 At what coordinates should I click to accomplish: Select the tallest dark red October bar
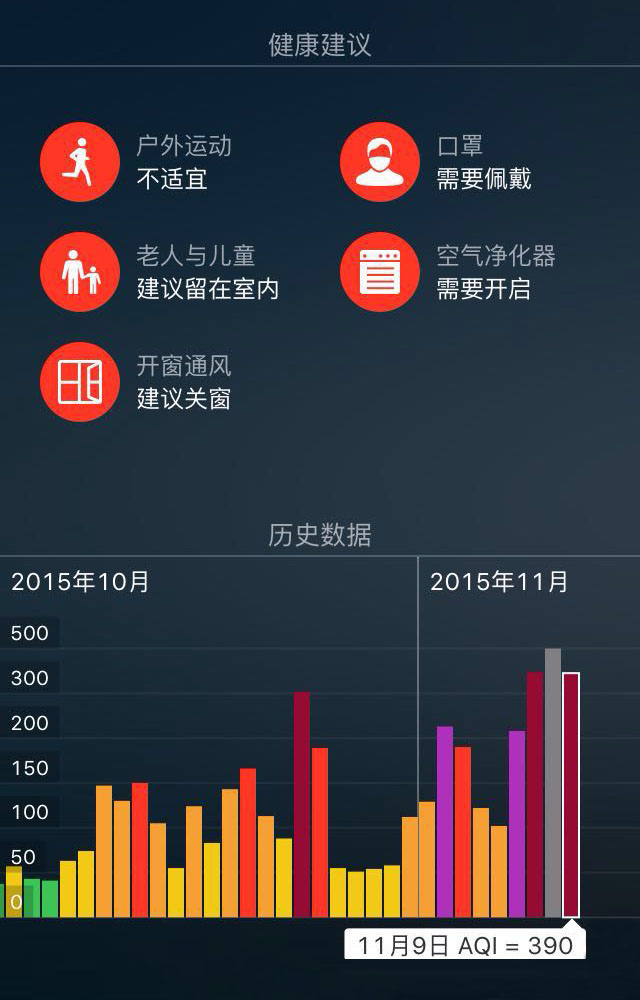click(x=302, y=804)
